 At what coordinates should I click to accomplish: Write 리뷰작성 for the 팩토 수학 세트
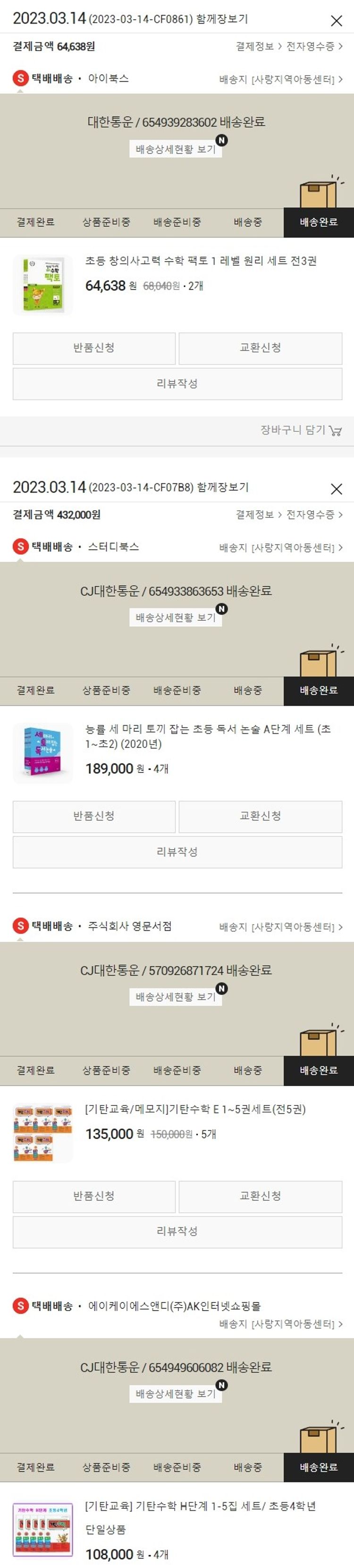(177, 384)
